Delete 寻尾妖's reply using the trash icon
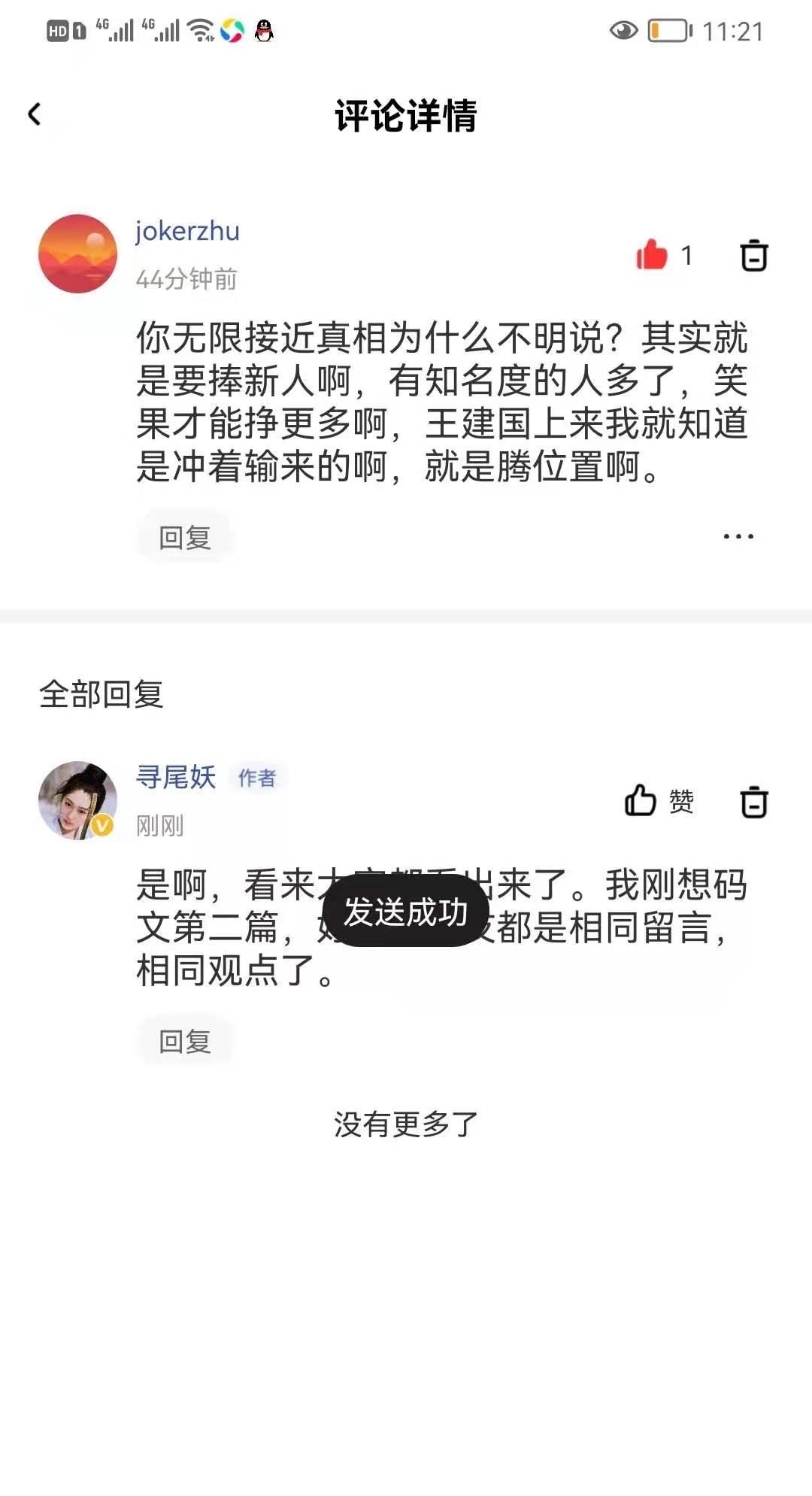The width and height of the screenshot is (812, 1496). tap(753, 801)
